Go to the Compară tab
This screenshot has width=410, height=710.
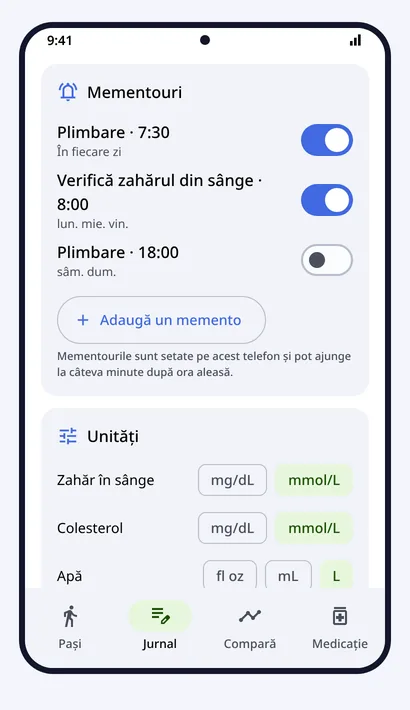[x=250, y=627]
